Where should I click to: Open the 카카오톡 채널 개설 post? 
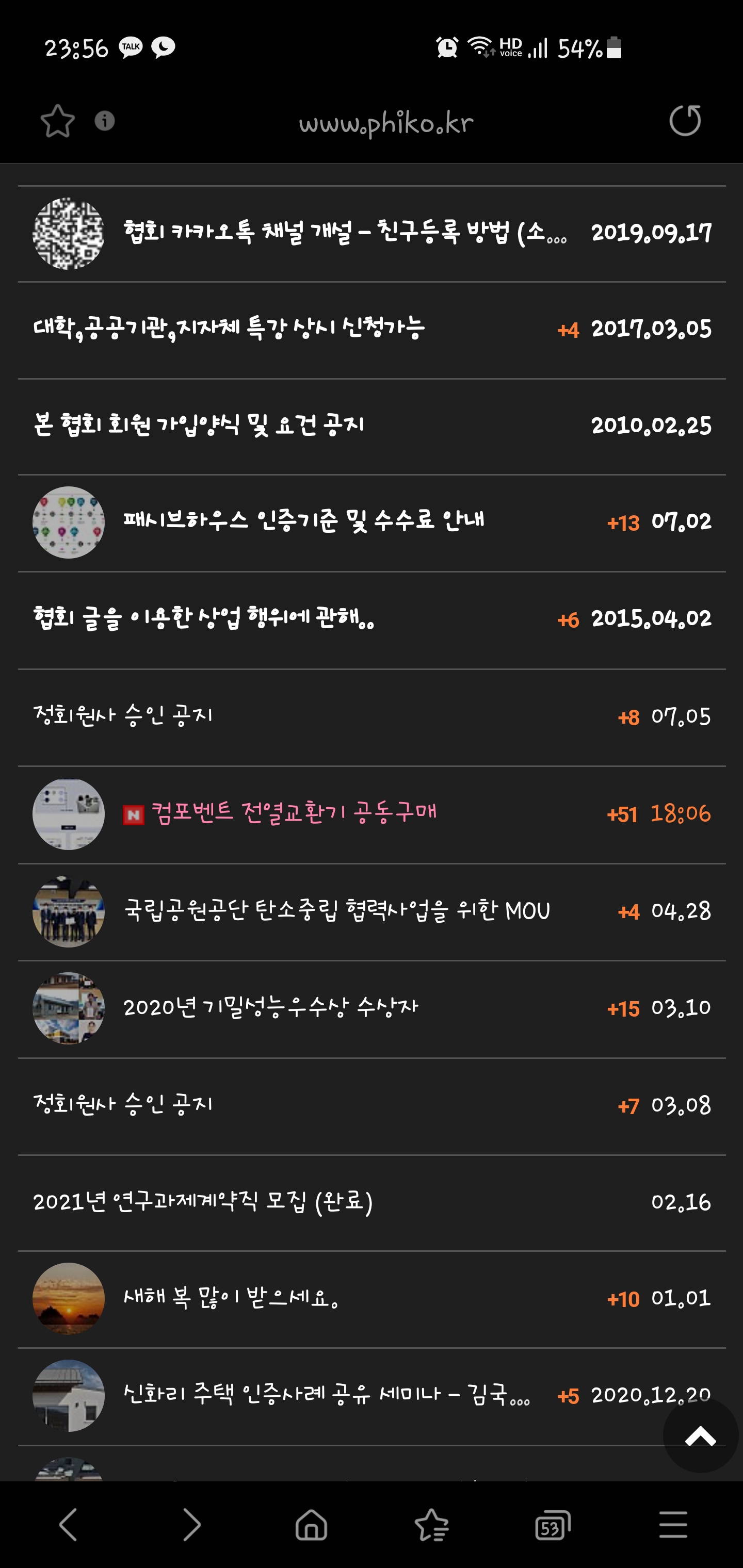344,233
